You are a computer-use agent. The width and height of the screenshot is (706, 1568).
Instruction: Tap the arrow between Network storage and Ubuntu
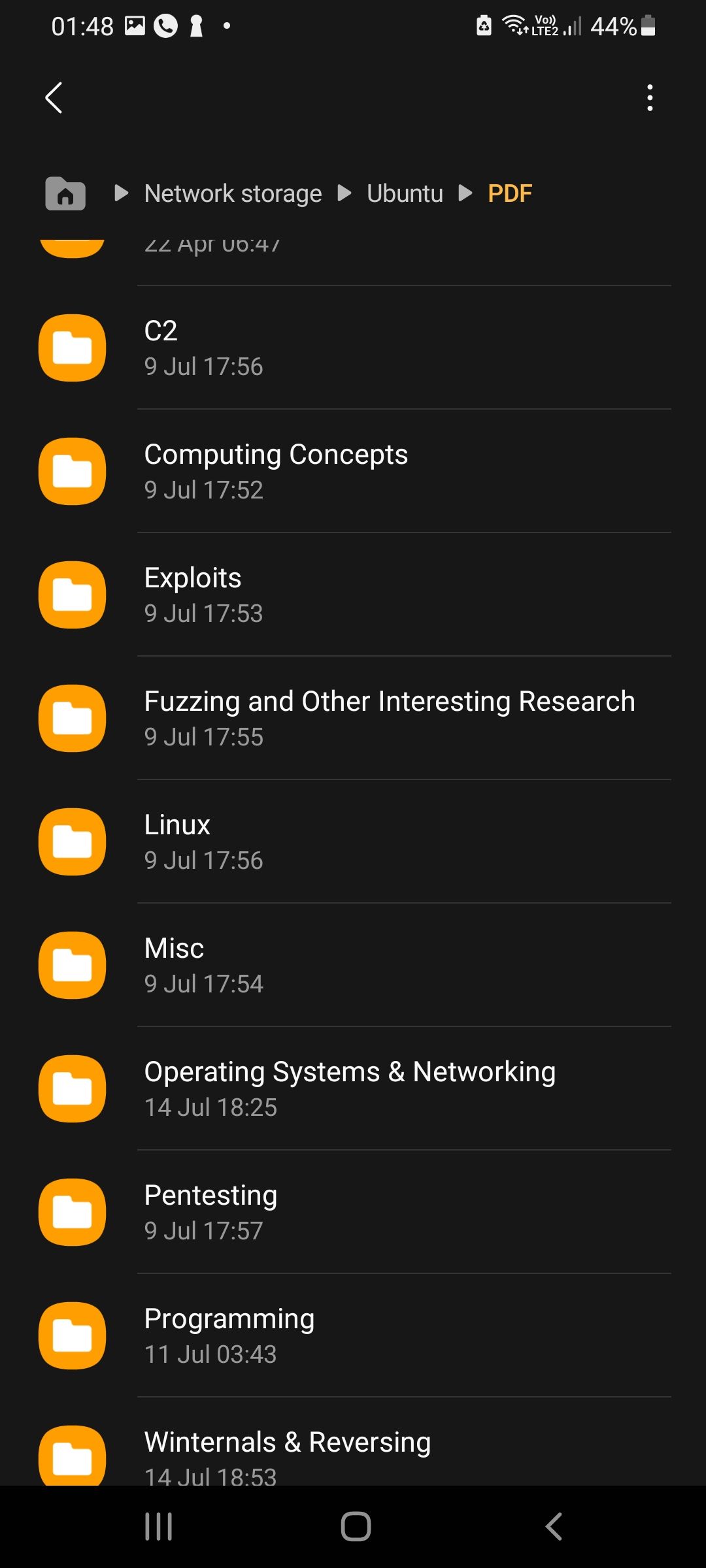click(x=345, y=193)
